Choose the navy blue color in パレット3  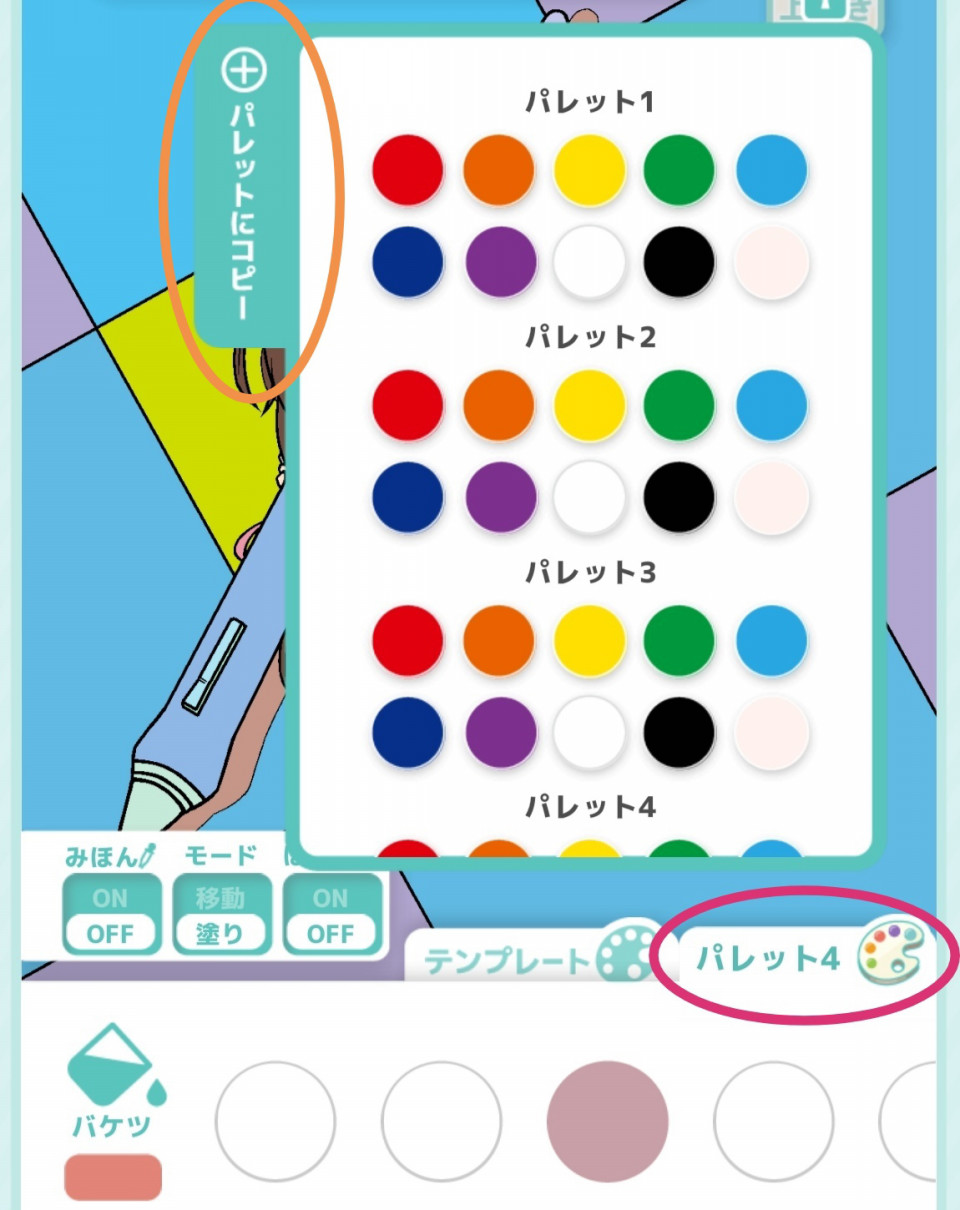pyautogui.click(x=408, y=733)
